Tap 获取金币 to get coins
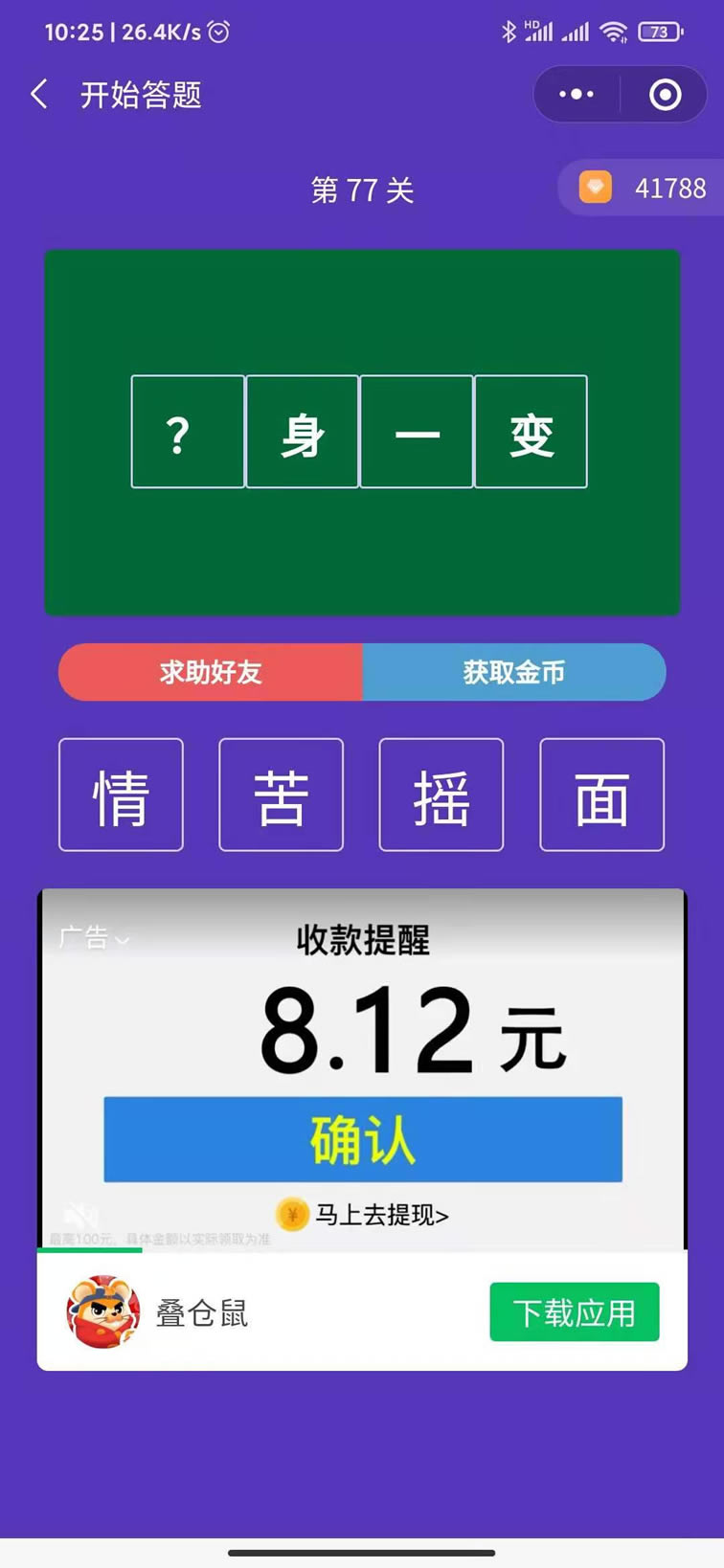This screenshot has width=724, height=1568. (x=514, y=672)
